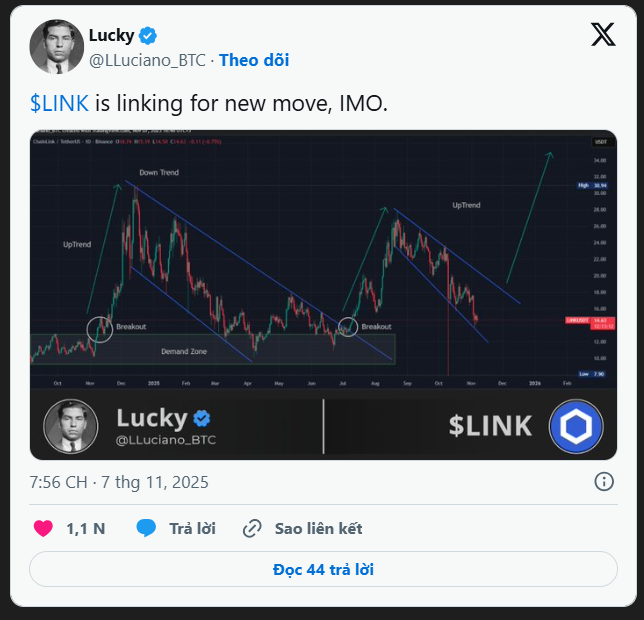
Task: Open the Lucky display name link
Action: point(111,35)
